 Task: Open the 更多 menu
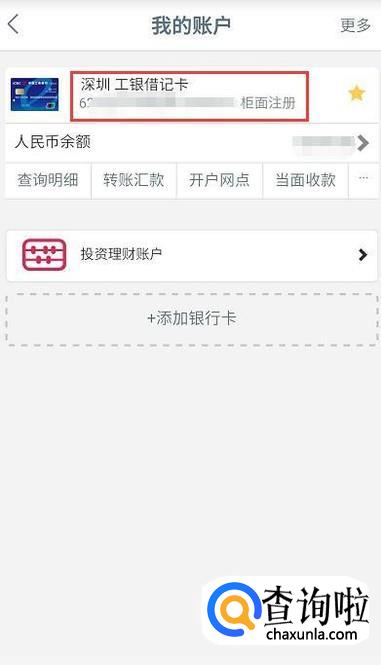pyautogui.click(x=356, y=25)
